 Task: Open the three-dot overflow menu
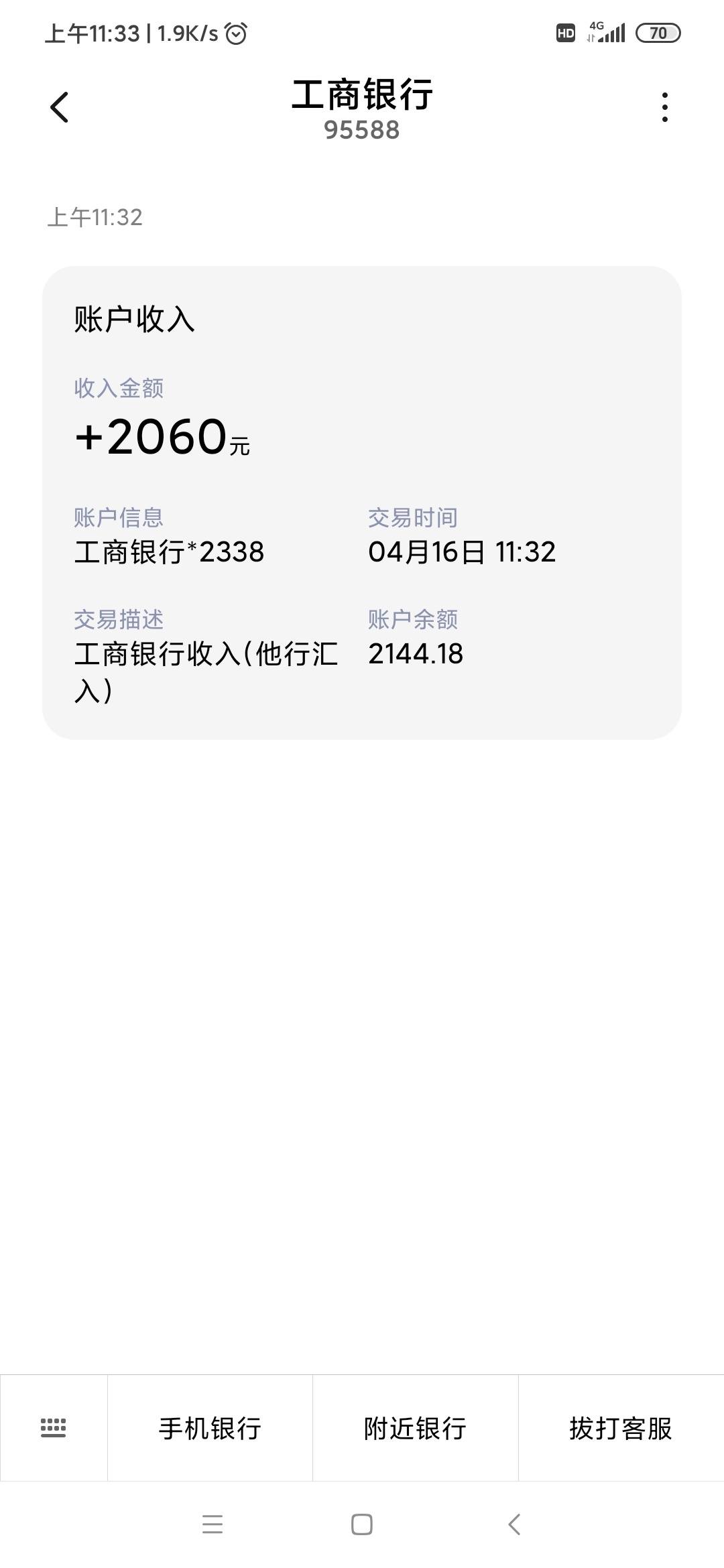(664, 107)
